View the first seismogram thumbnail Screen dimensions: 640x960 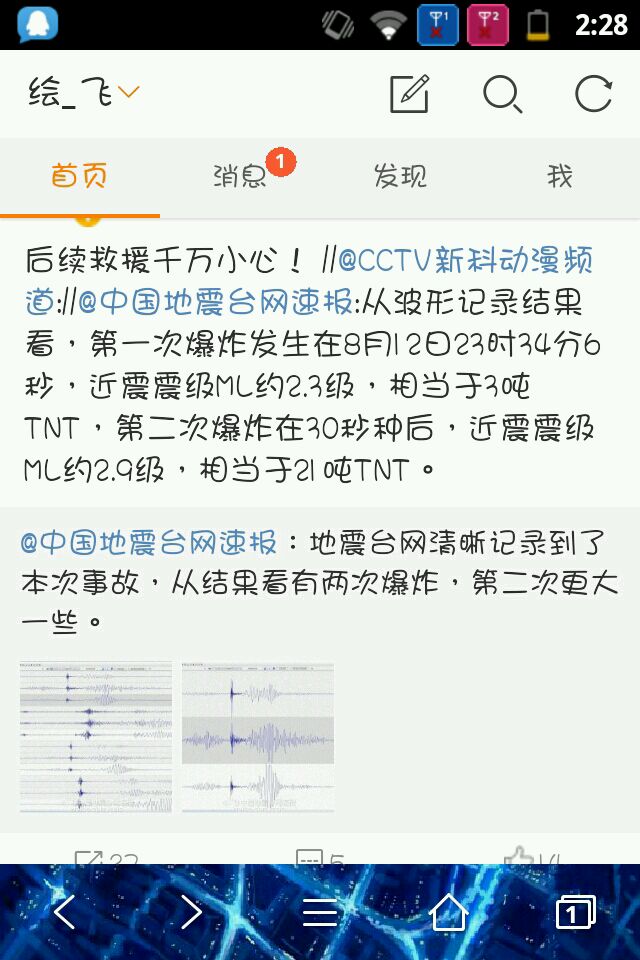point(96,735)
